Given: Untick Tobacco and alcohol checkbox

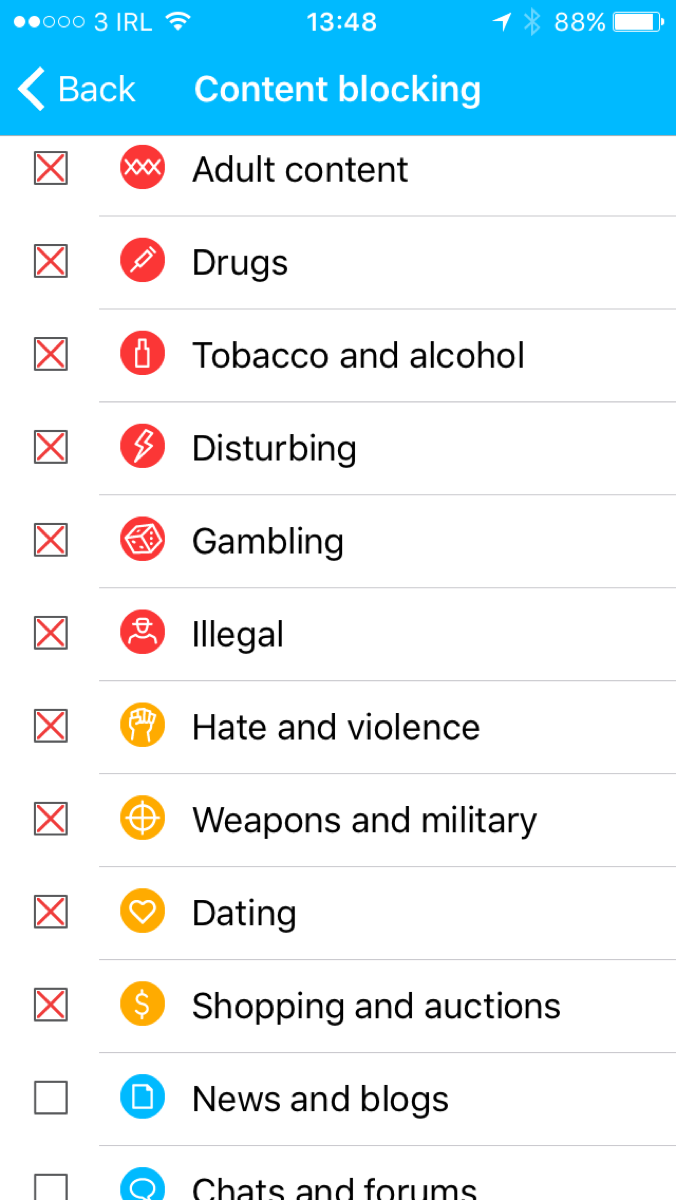Looking at the screenshot, I should [x=51, y=355].
